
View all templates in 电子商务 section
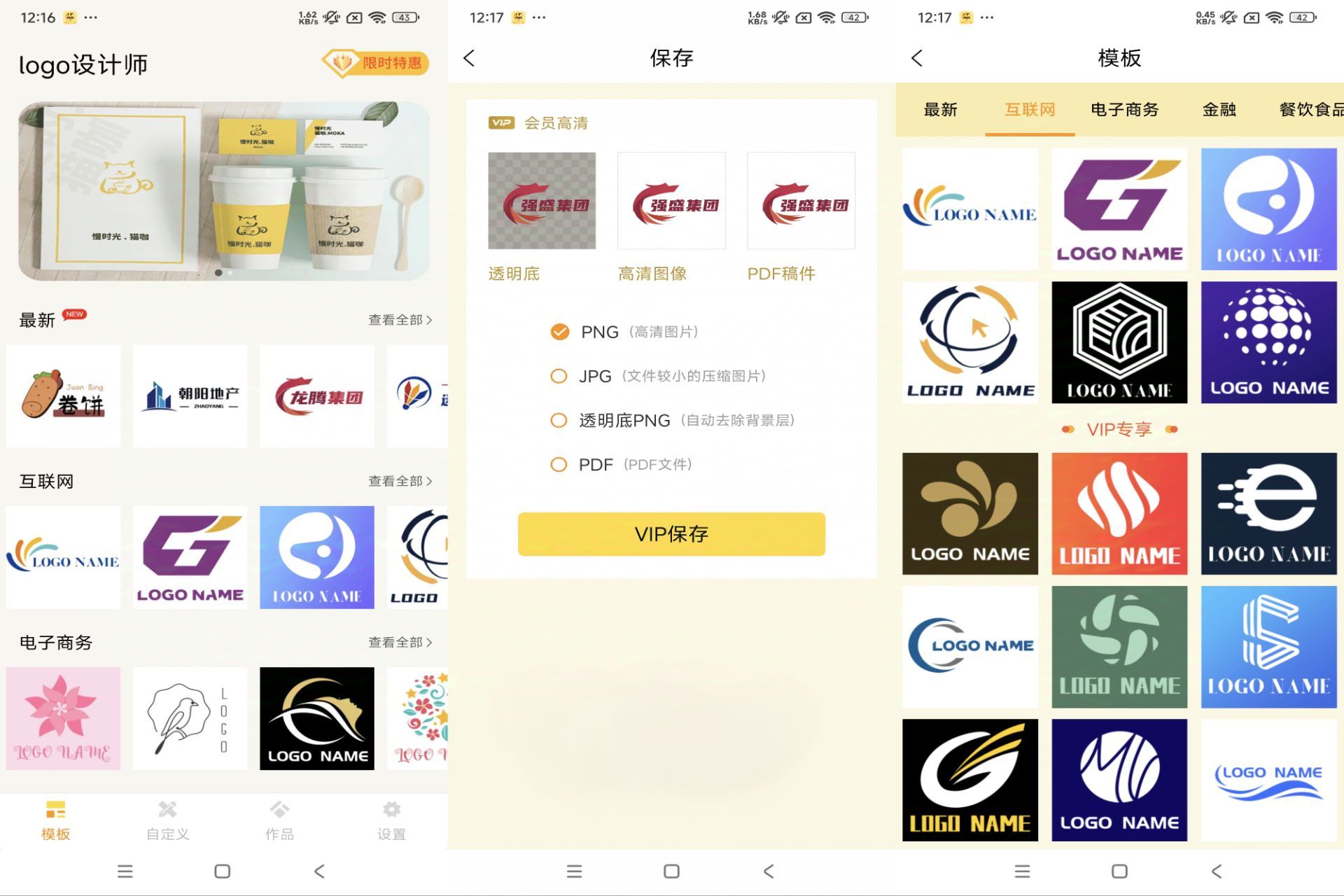[x=400, y=642]
